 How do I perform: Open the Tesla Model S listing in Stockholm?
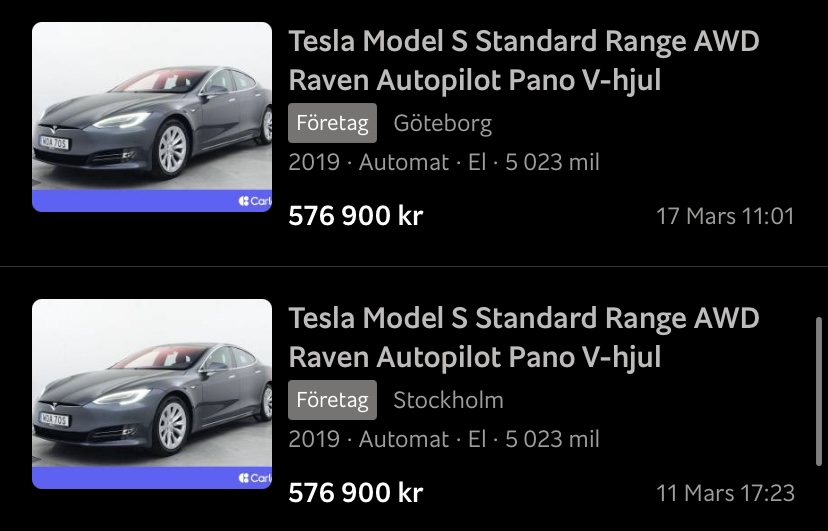[x=523, y=338]
